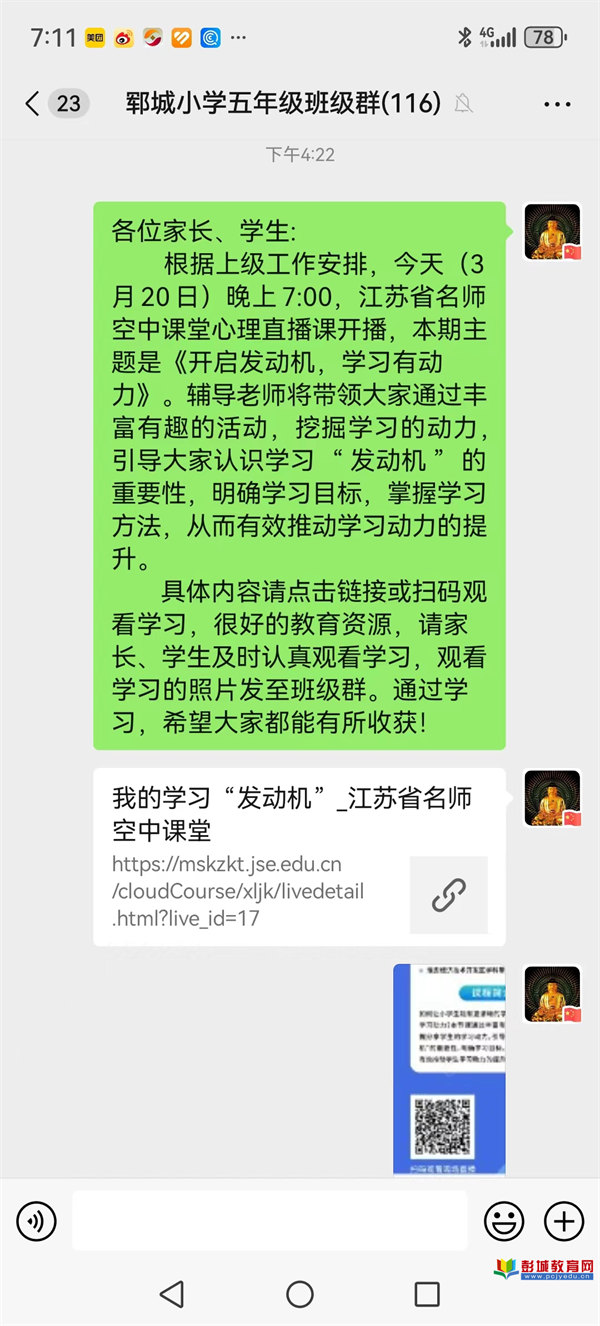Open the system recent apps button
600x1326 pixels.
pyautogui.click(x=427, y=1294)
